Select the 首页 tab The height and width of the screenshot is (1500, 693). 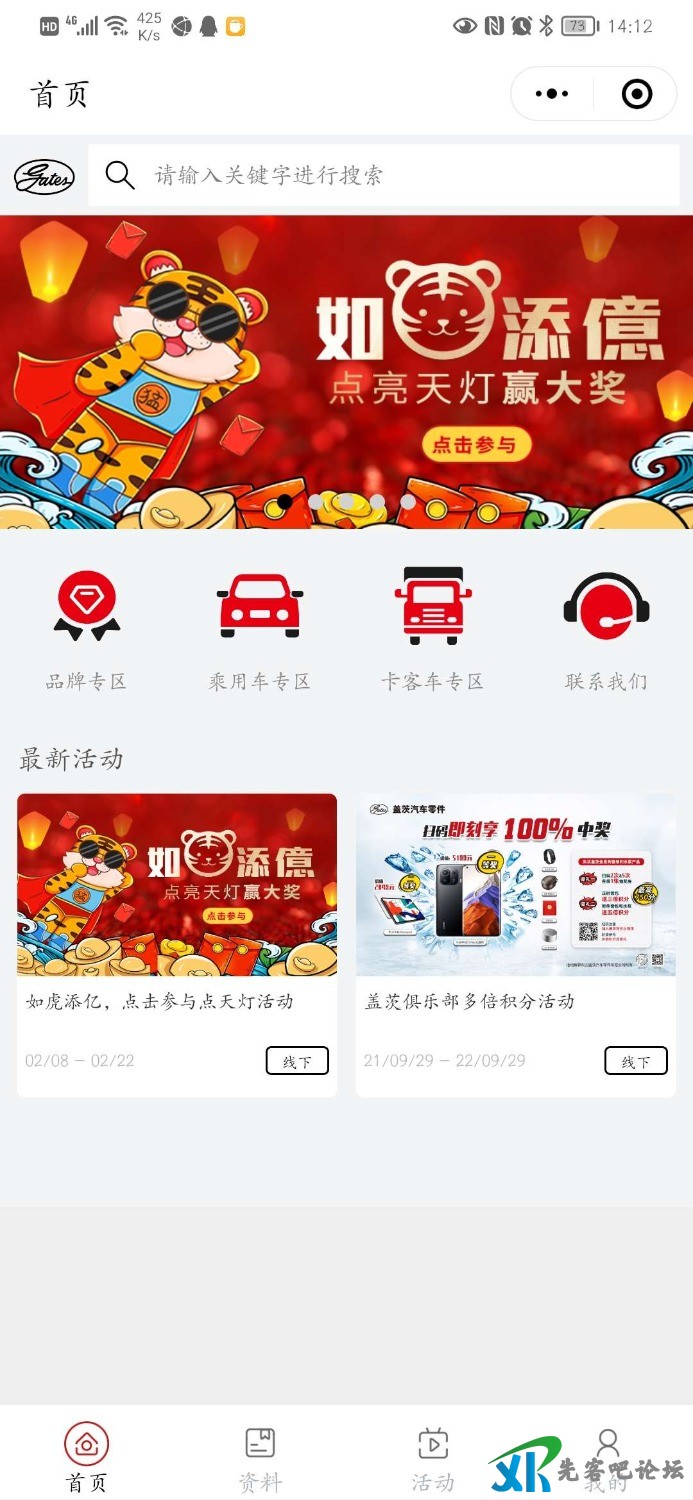point(87,1458)
